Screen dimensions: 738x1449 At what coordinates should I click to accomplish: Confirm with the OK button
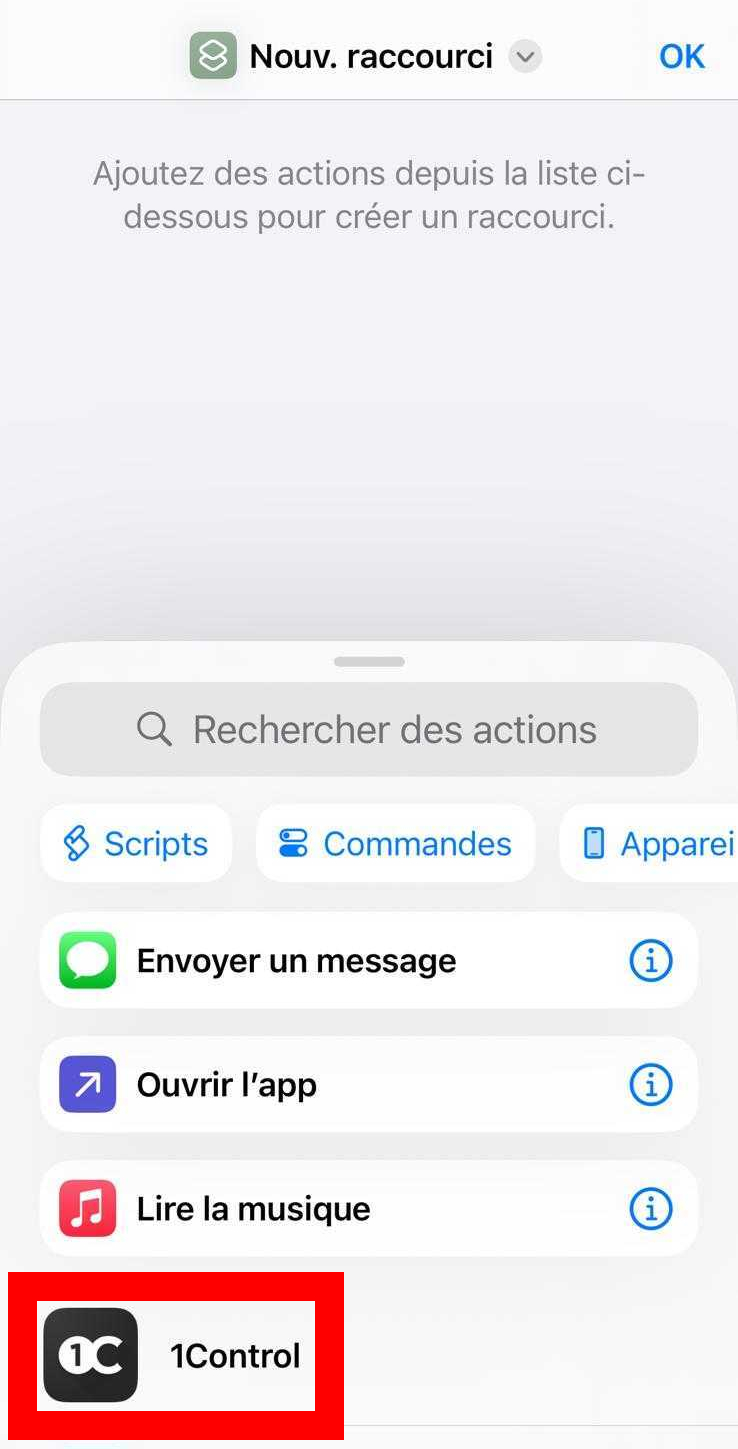coord(682,56)
